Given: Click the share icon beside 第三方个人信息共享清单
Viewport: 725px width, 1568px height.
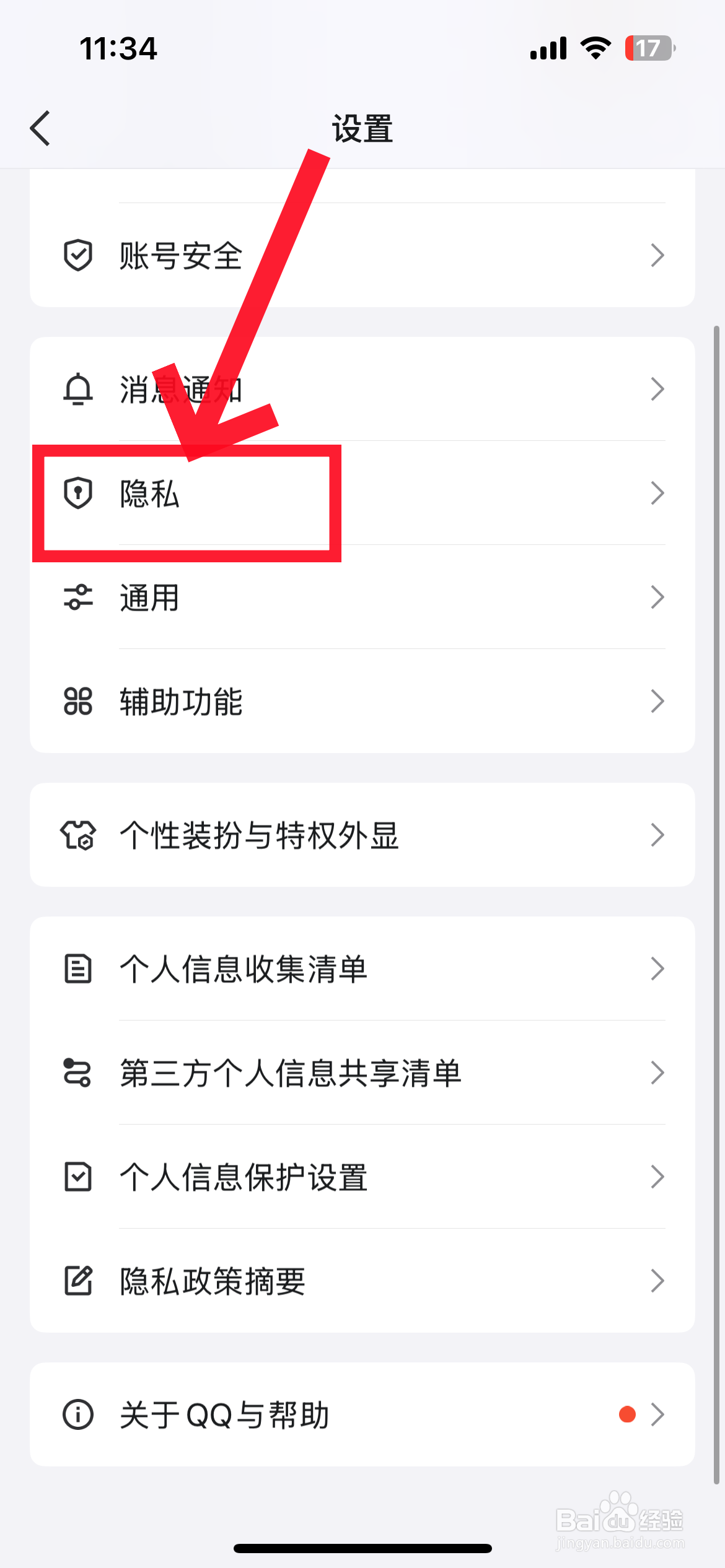Looking at the screenshot, I should pos(77,1073).
